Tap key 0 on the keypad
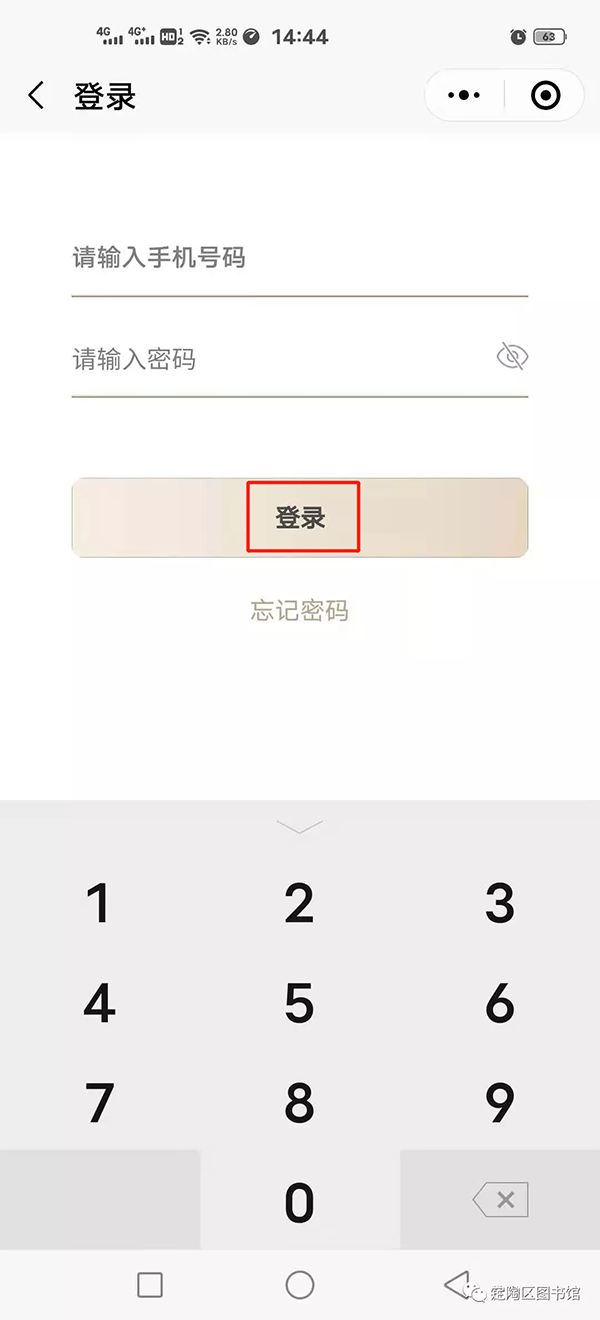Screen dimensions: 600x1320 tap(300, 1201)
